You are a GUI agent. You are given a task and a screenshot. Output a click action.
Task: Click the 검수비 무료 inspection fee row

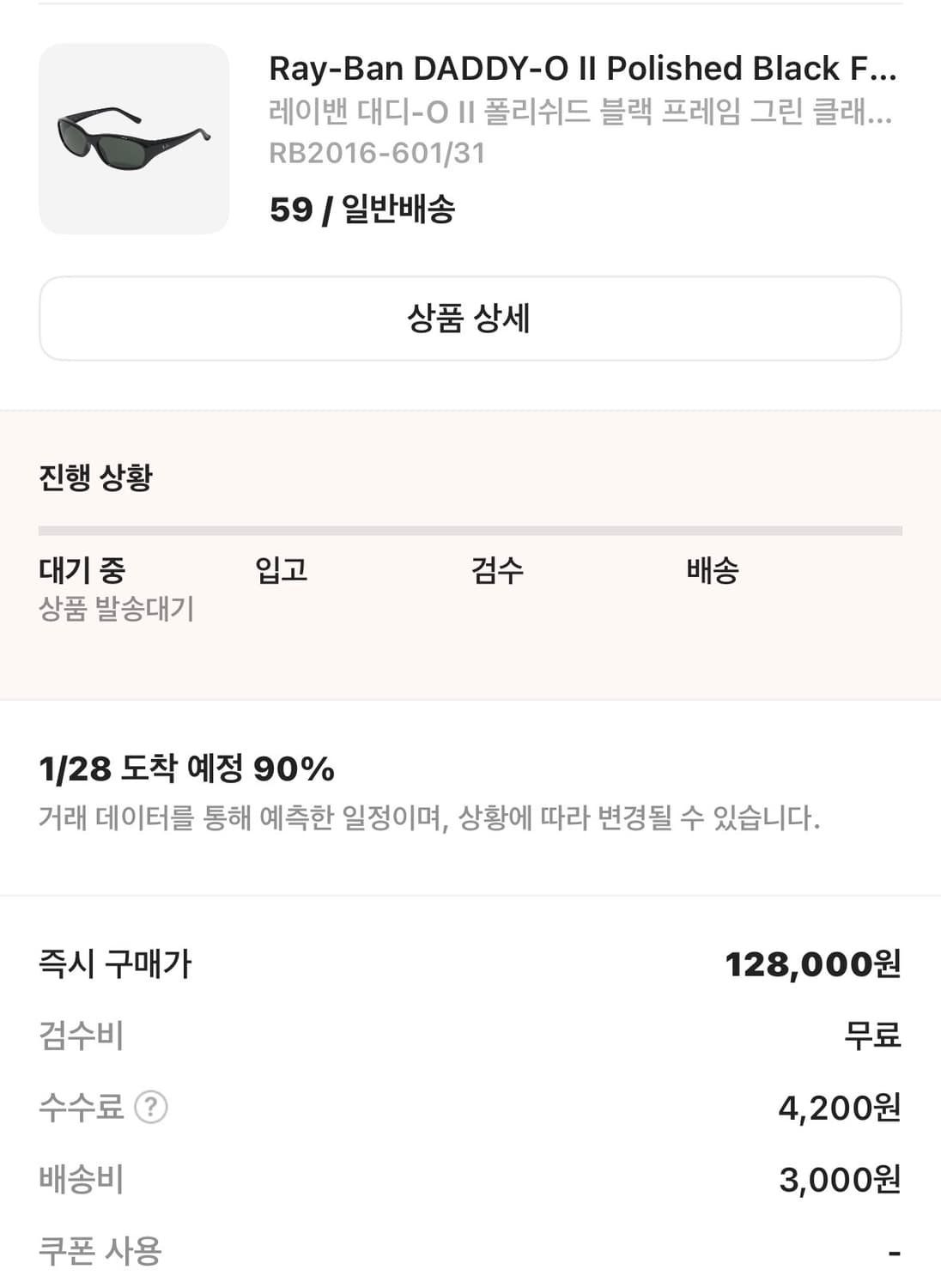(x=470, y=1036)
